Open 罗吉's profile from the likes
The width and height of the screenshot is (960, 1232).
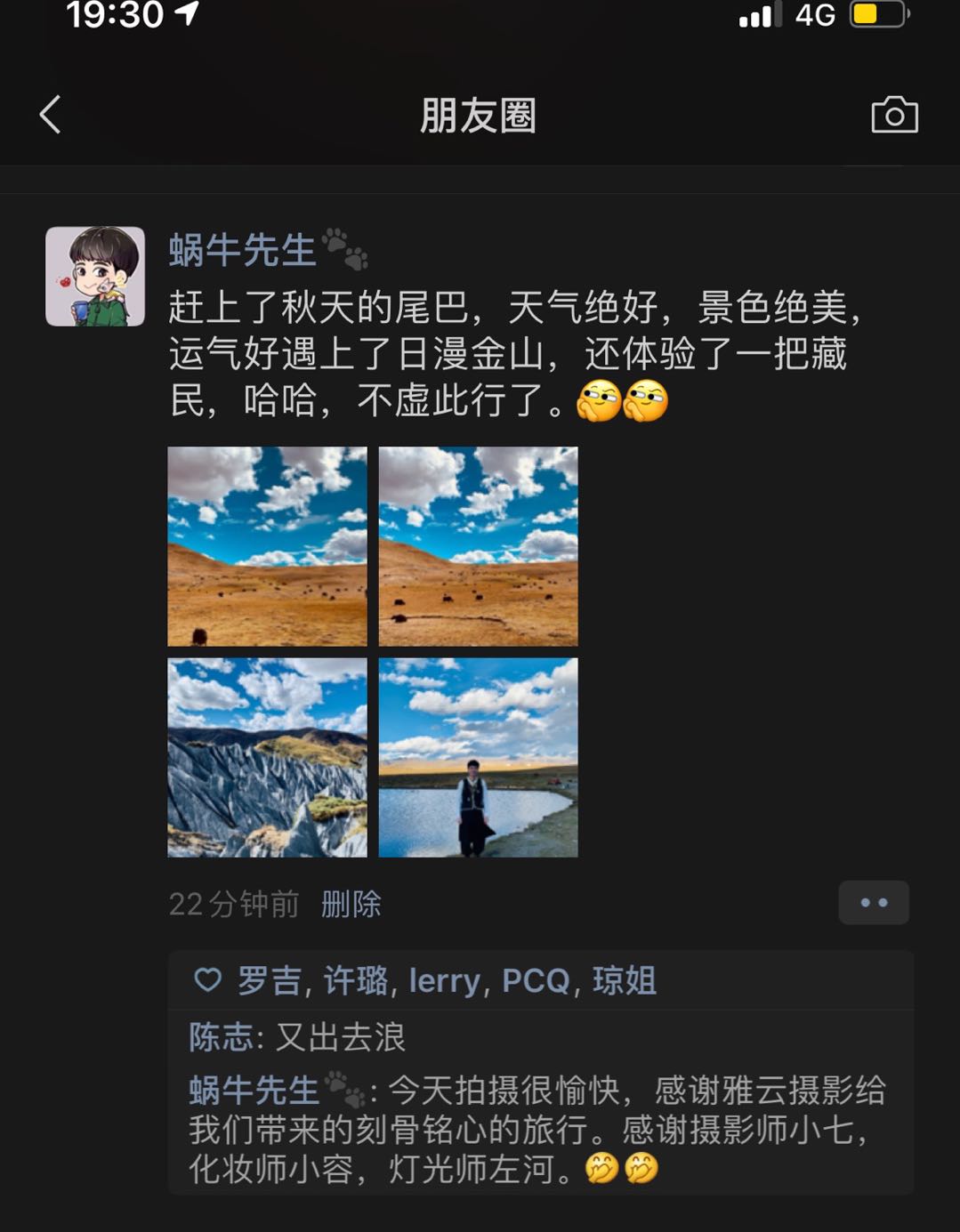point(269,980)
